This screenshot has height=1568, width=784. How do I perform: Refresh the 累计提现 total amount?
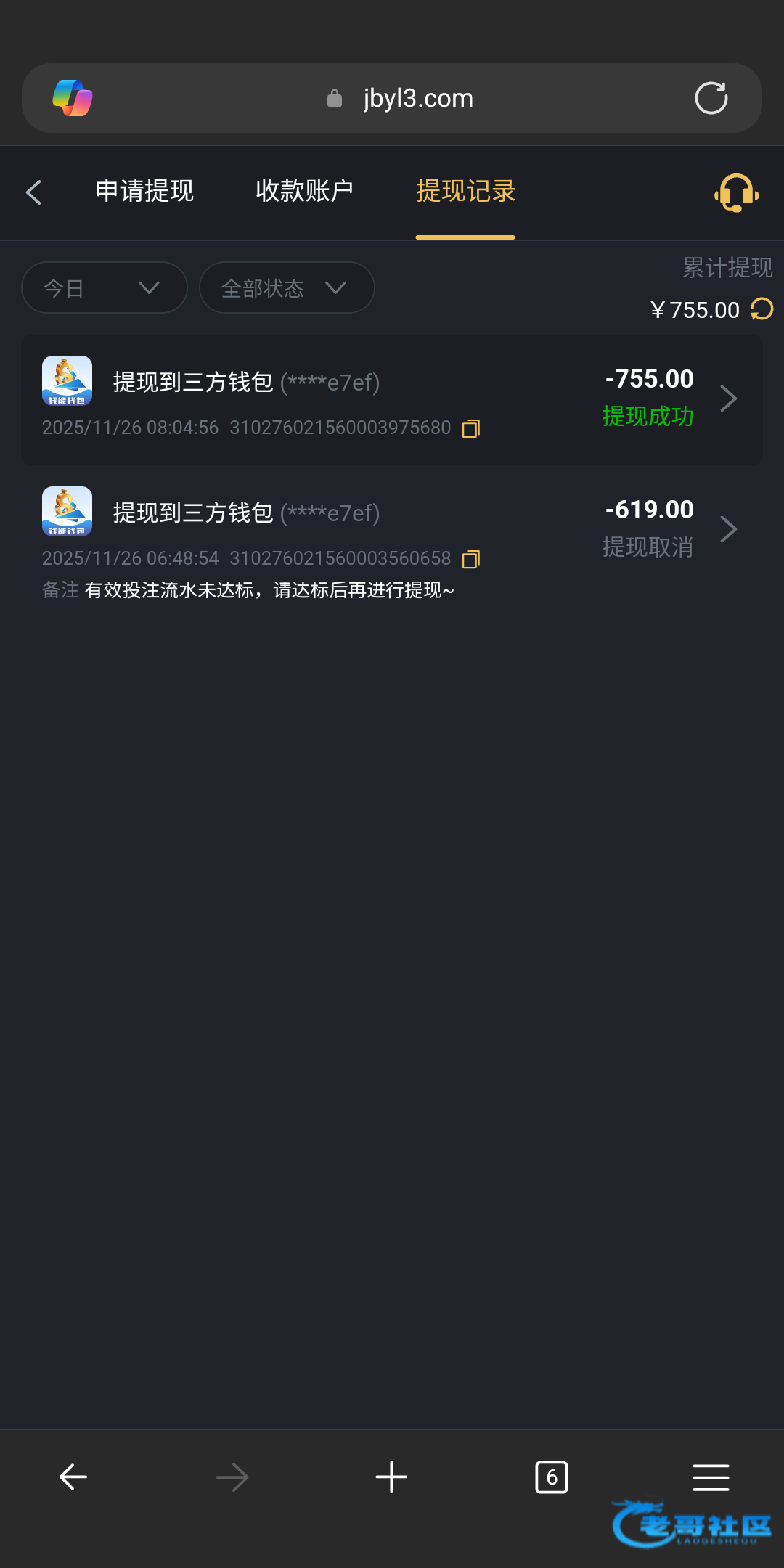point(762,309)
